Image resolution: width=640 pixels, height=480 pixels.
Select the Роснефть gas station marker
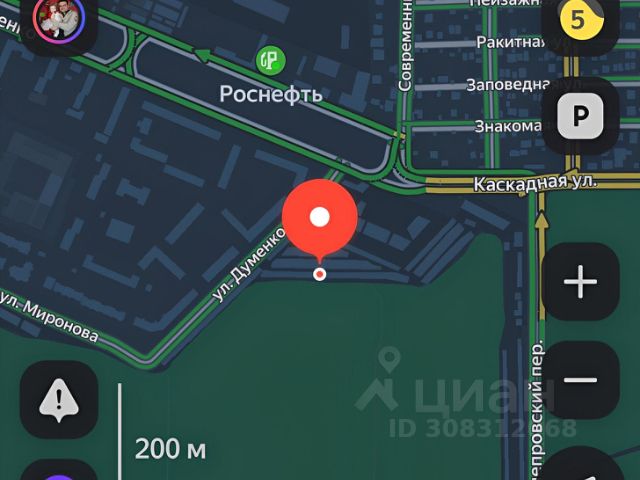click(x=269, y=60)
